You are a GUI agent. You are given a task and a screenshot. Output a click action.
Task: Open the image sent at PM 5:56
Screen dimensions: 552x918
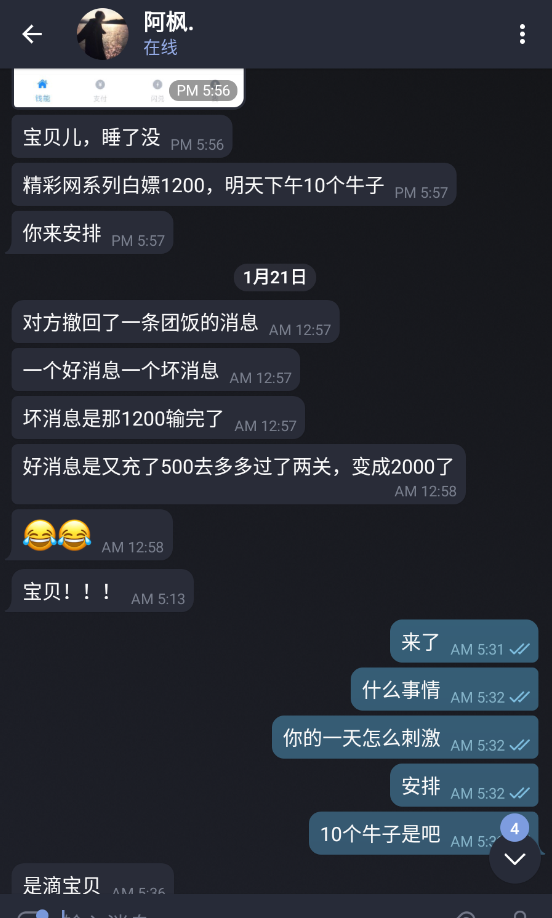pyautogui.click(x=128, y=88)
